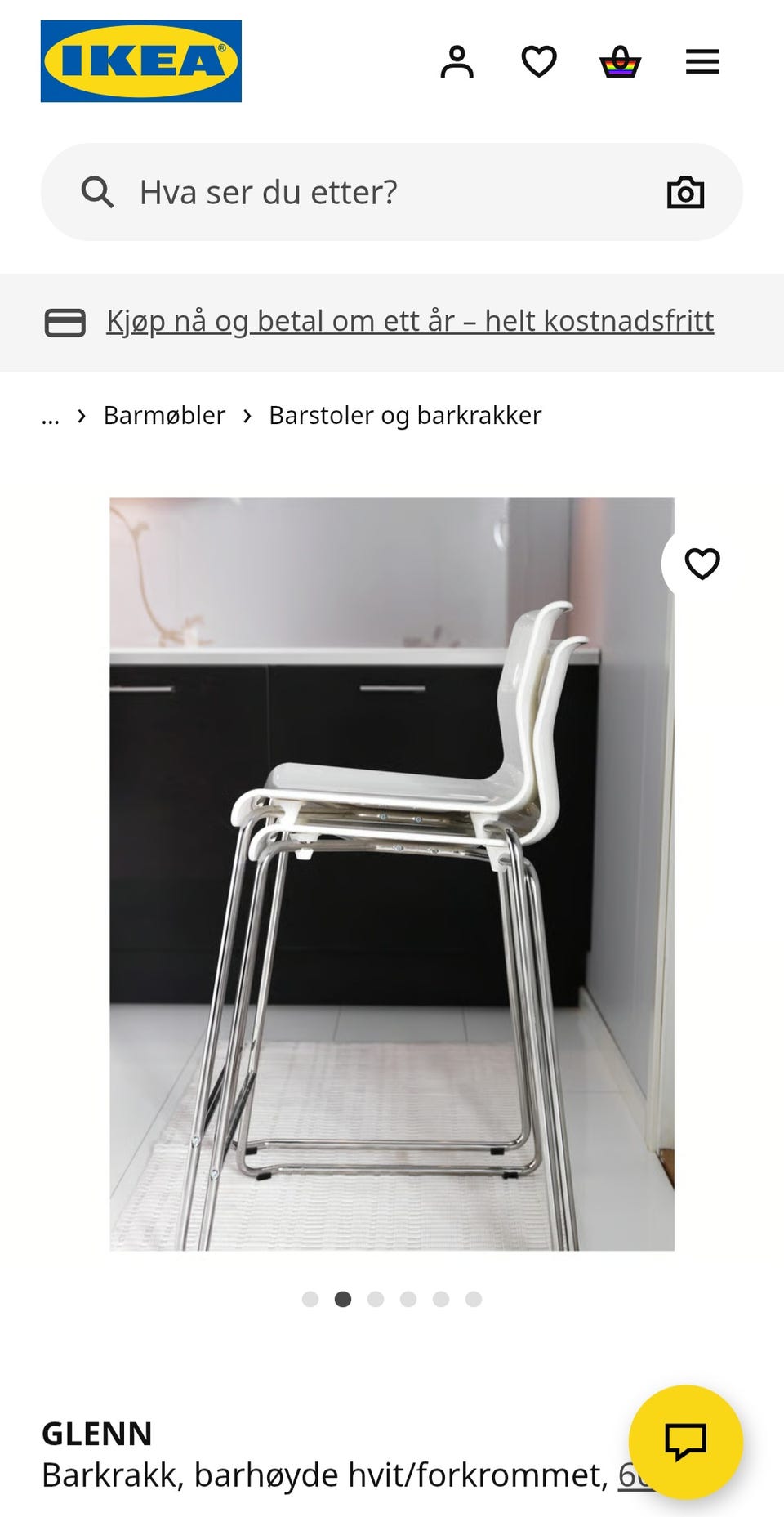784x1517 pixels.
Task: Click the magnifying glass search icon
Action: [98, 191]
